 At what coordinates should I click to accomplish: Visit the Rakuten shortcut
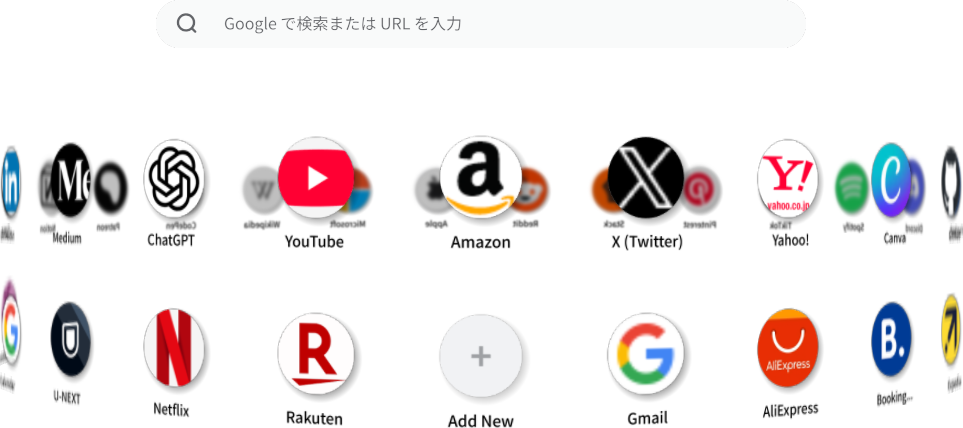(x=316, y=354)
